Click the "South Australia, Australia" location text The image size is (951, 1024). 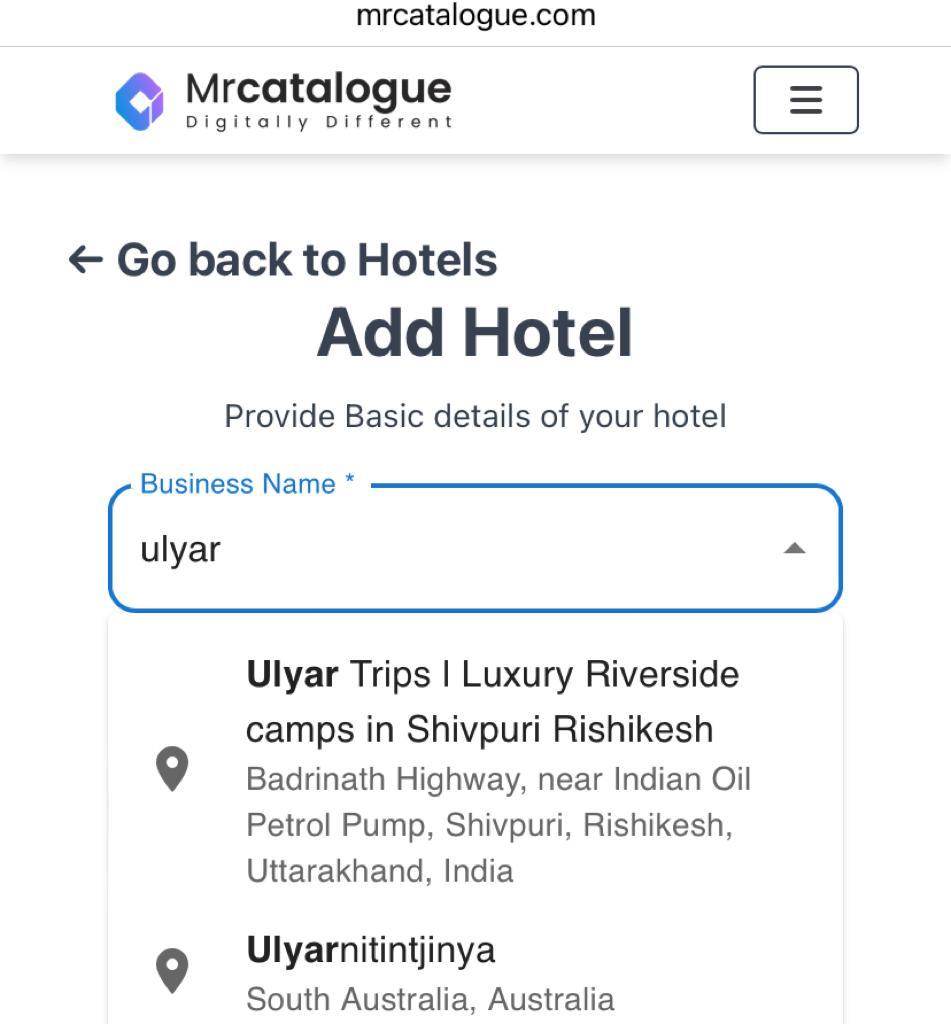point(431,998)
